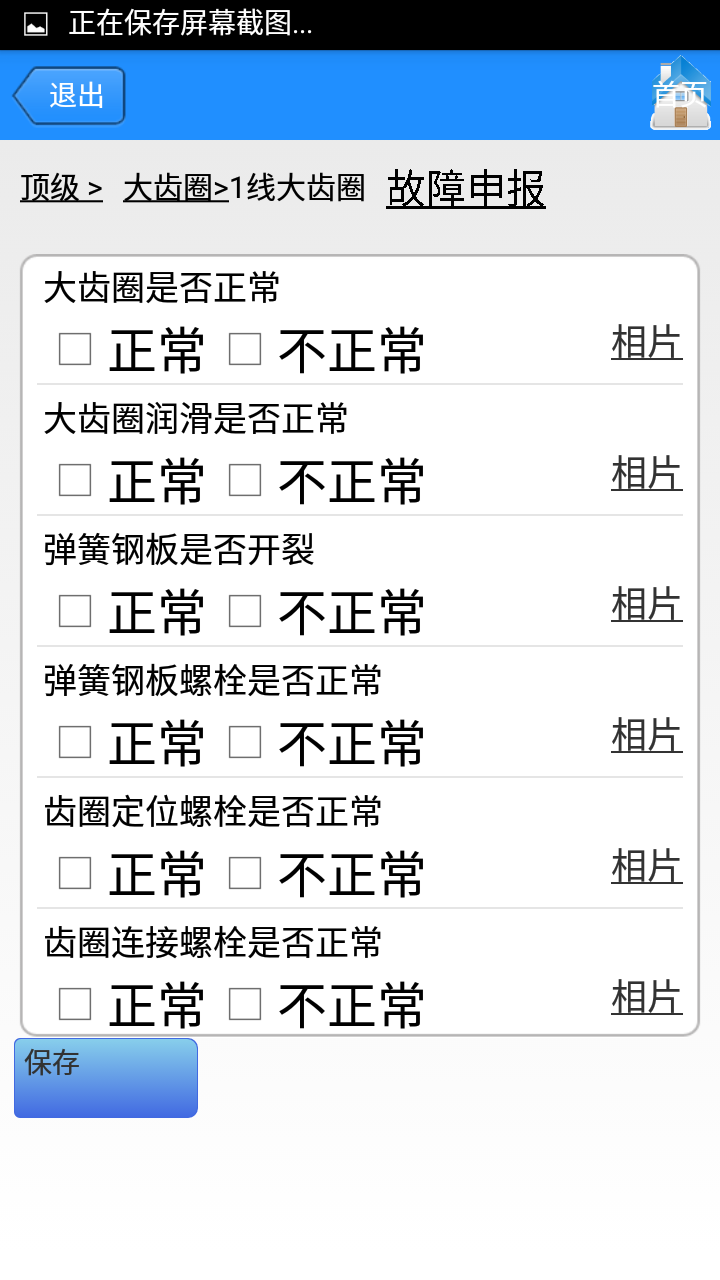Check 正常 for 大齿圈润滑是否正常
Viewport: 720px width, 1280px height.
click(75, 480)
